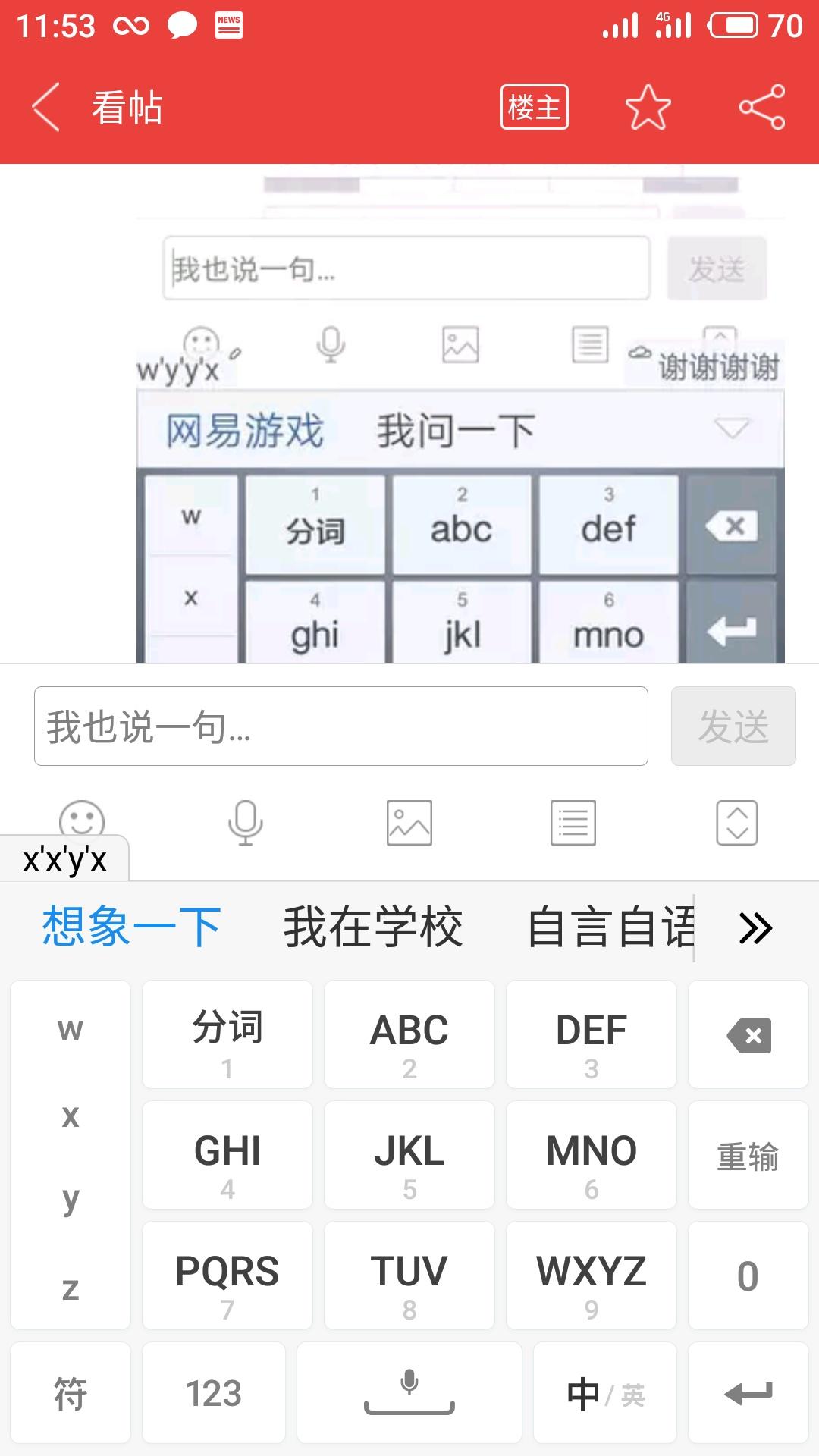Attach a picture to the reply

[409, 823]
